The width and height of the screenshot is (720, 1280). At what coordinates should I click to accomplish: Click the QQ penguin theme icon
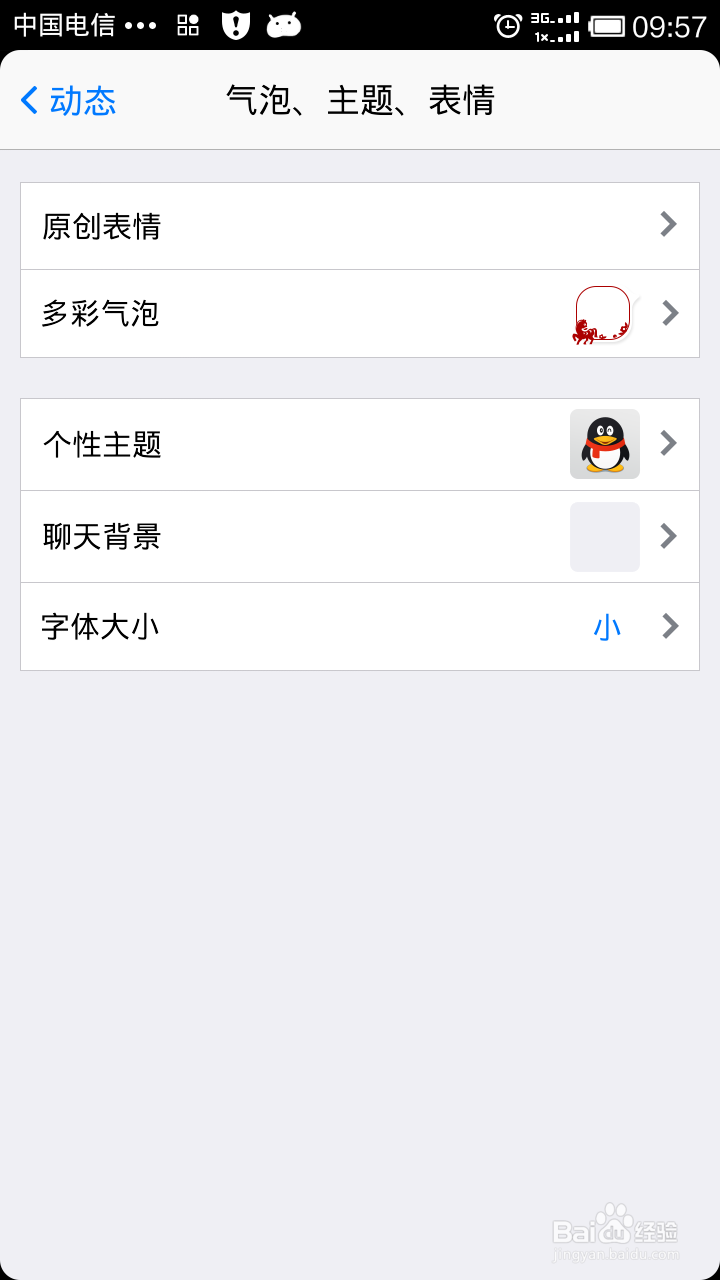point(604,444)
